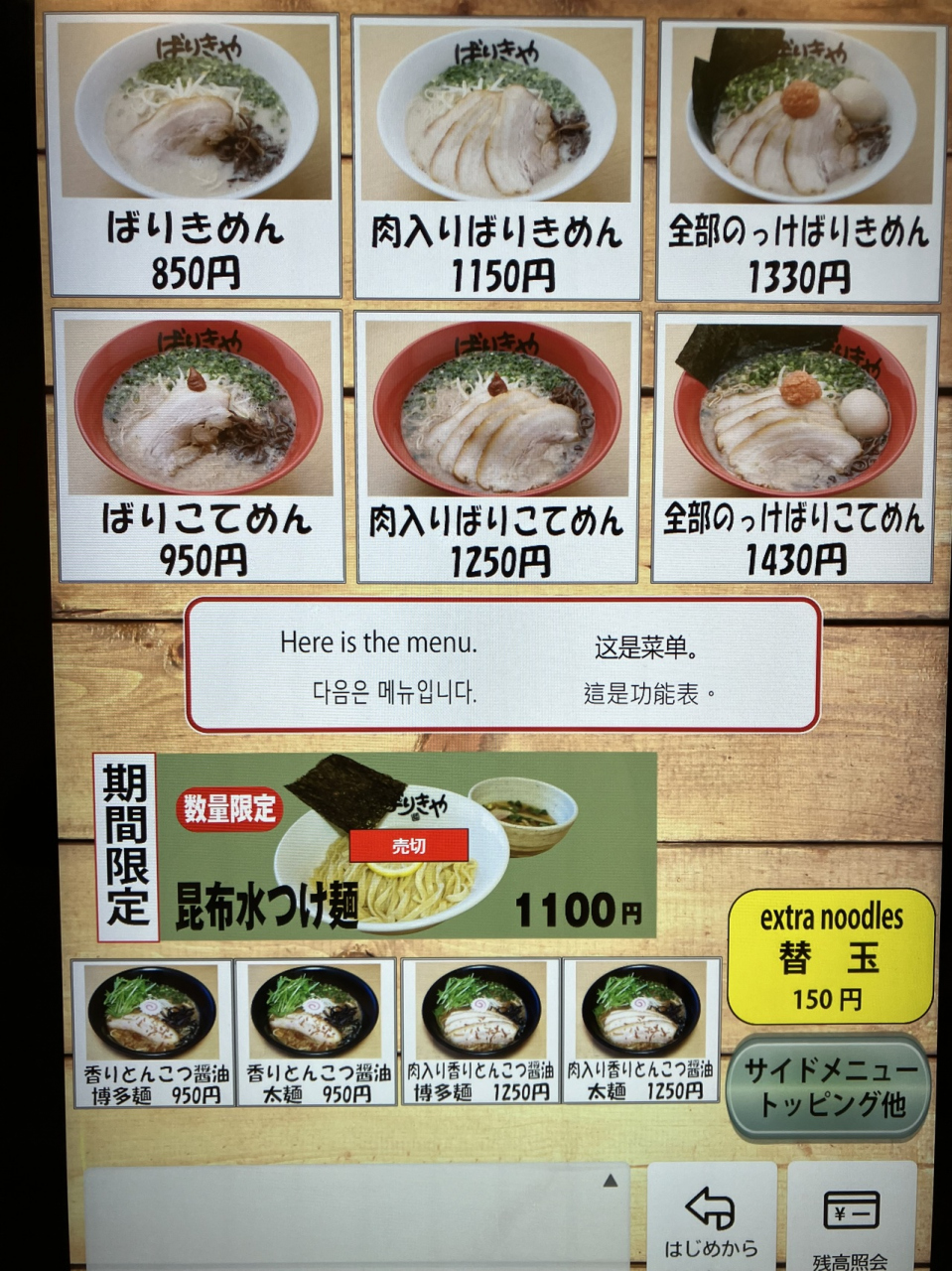
Task: Choose 肉入り香りとんこつ醤油 太麺 1250円
Action: [x=641, y=1032]
